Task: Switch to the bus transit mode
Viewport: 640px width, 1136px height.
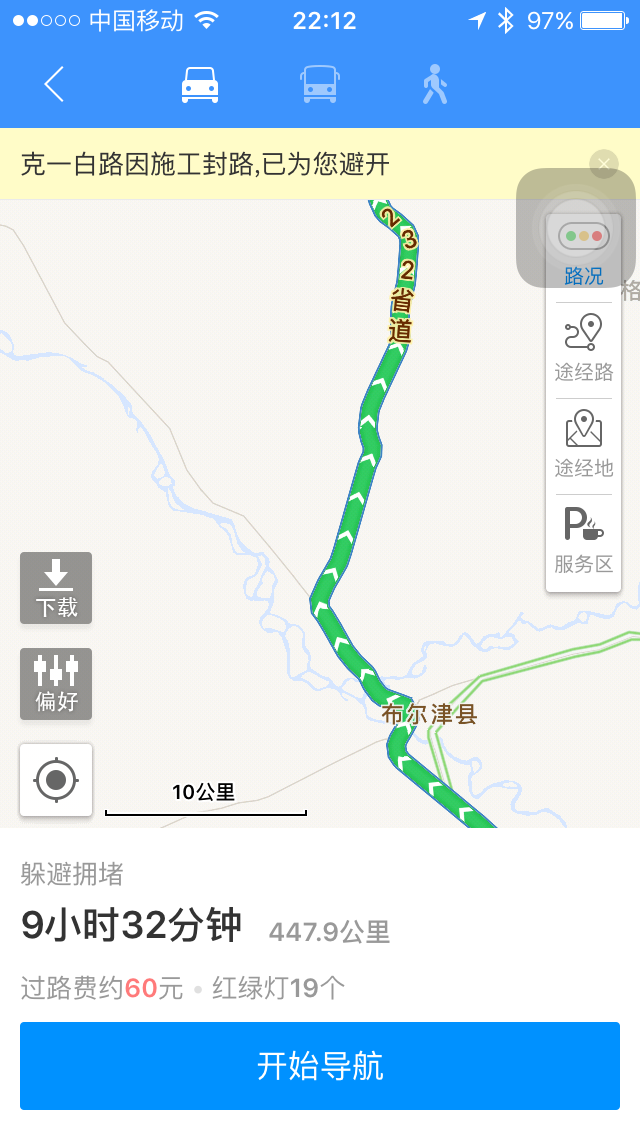Action: click(x=319, y=85)
